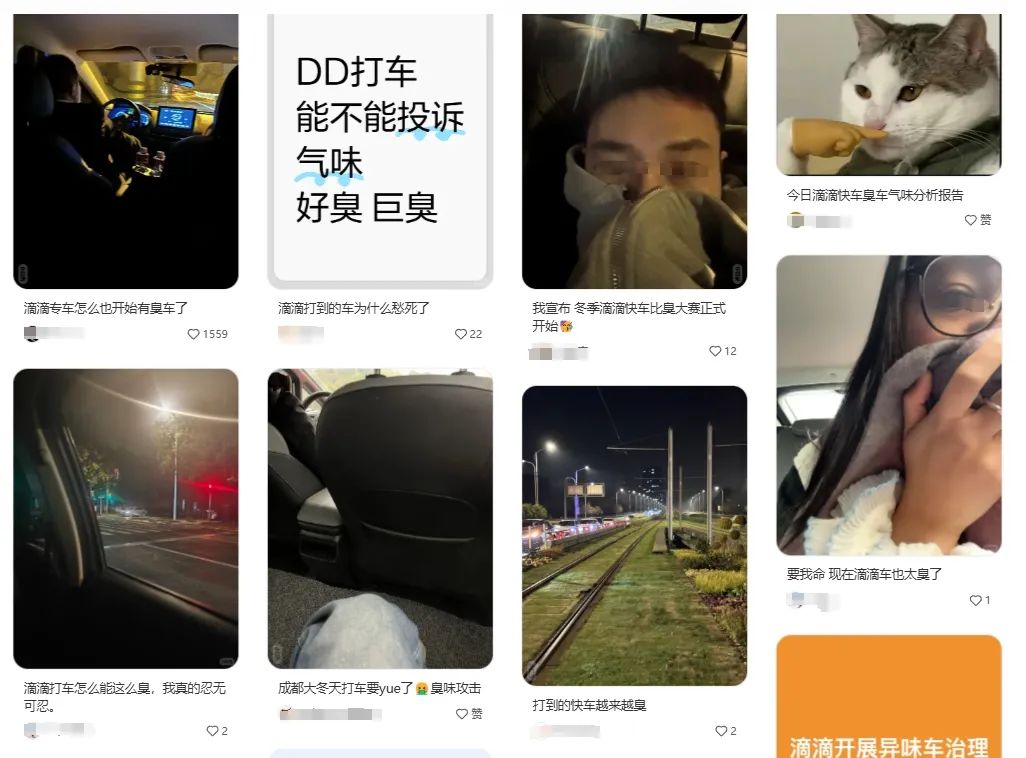
Task: Open the post 成都大冬天打车要yue了
Action: point(380,518)
